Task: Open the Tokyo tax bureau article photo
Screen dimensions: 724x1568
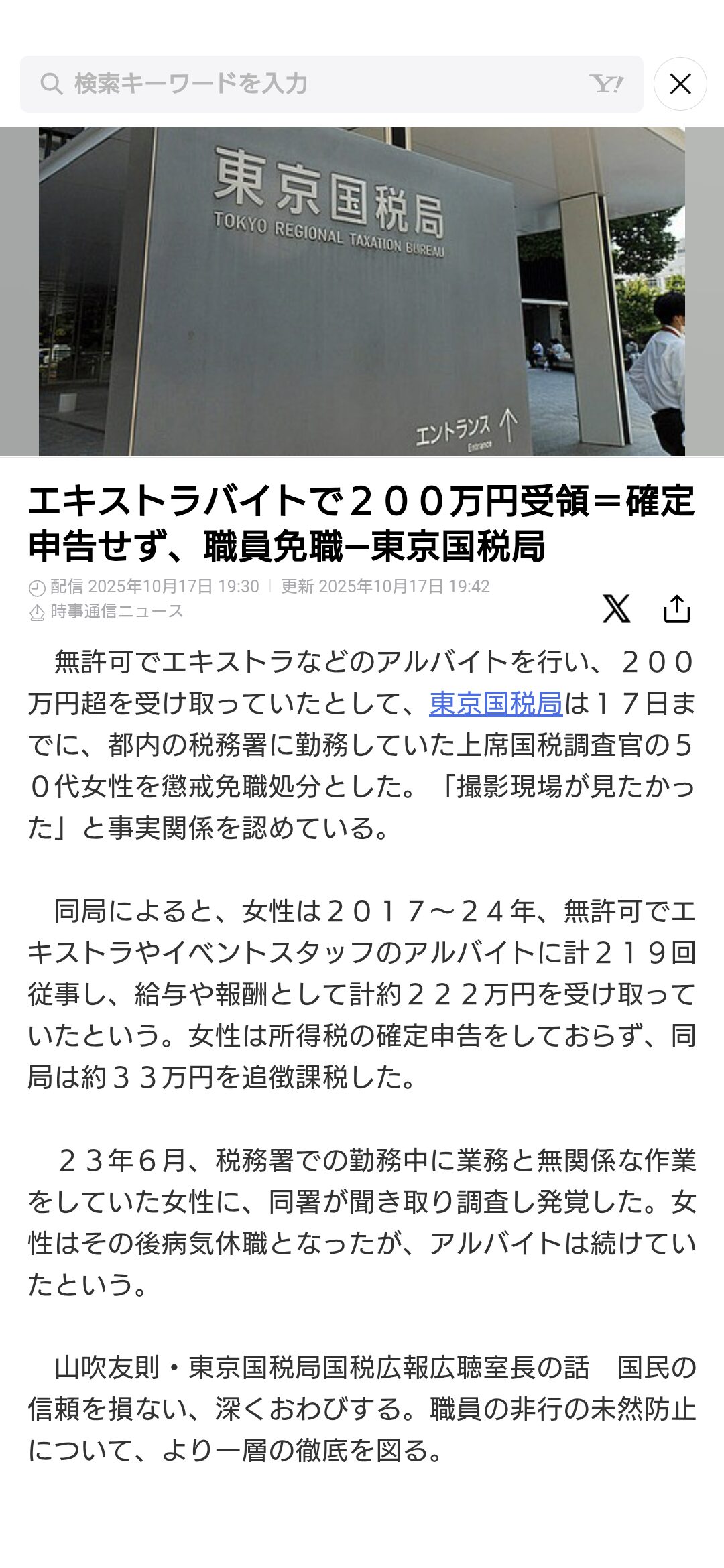Action: click(362, 291)
